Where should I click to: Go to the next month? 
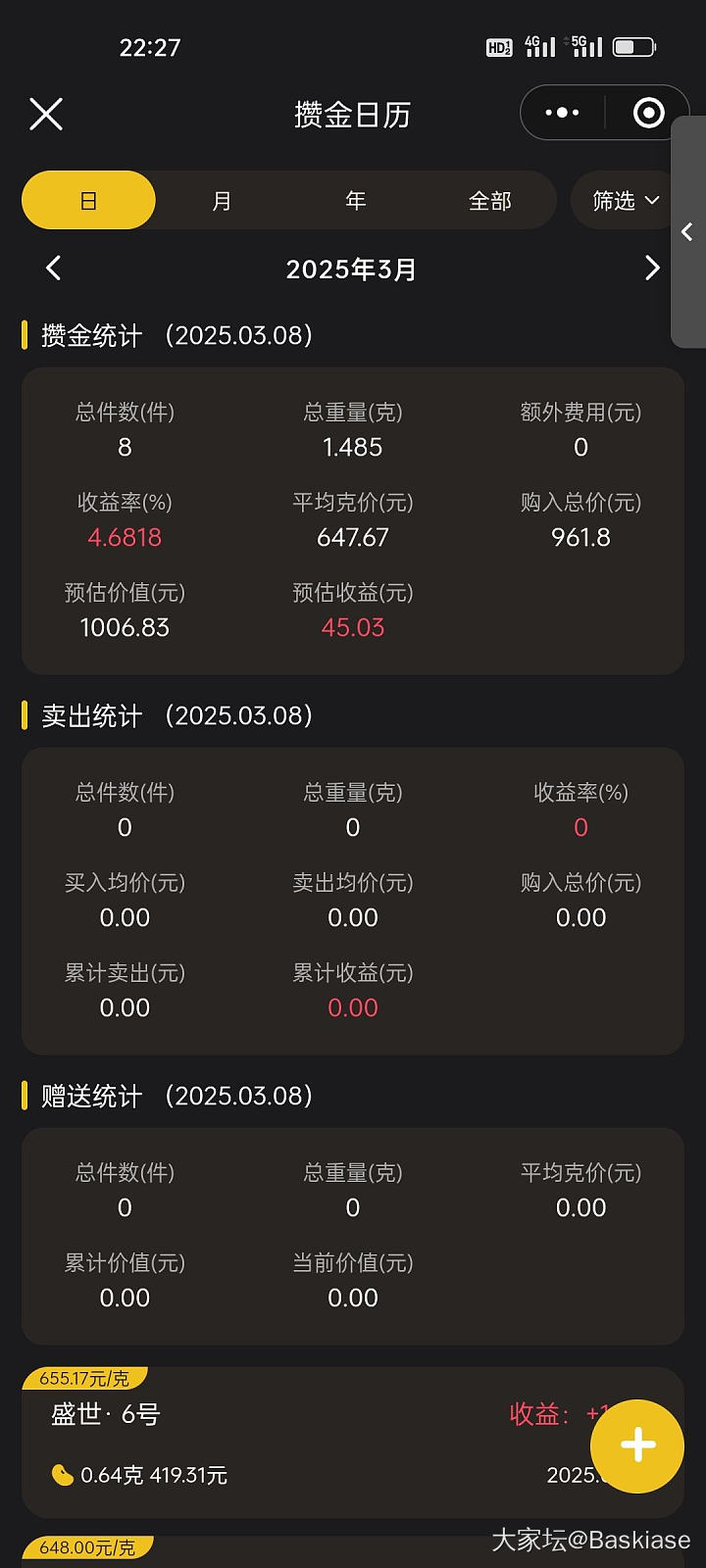(652, 269)
